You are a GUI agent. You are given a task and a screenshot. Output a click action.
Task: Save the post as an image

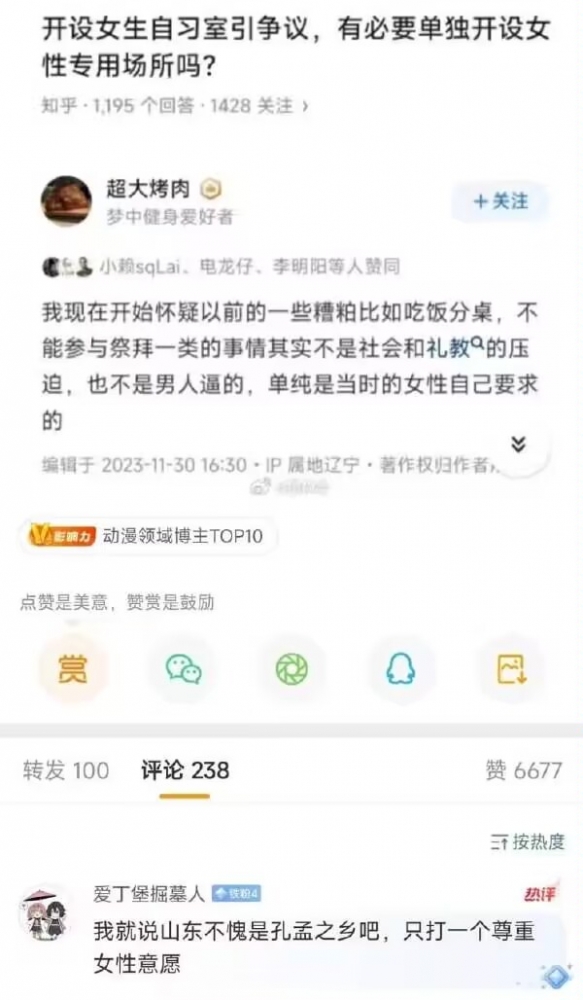511,669
